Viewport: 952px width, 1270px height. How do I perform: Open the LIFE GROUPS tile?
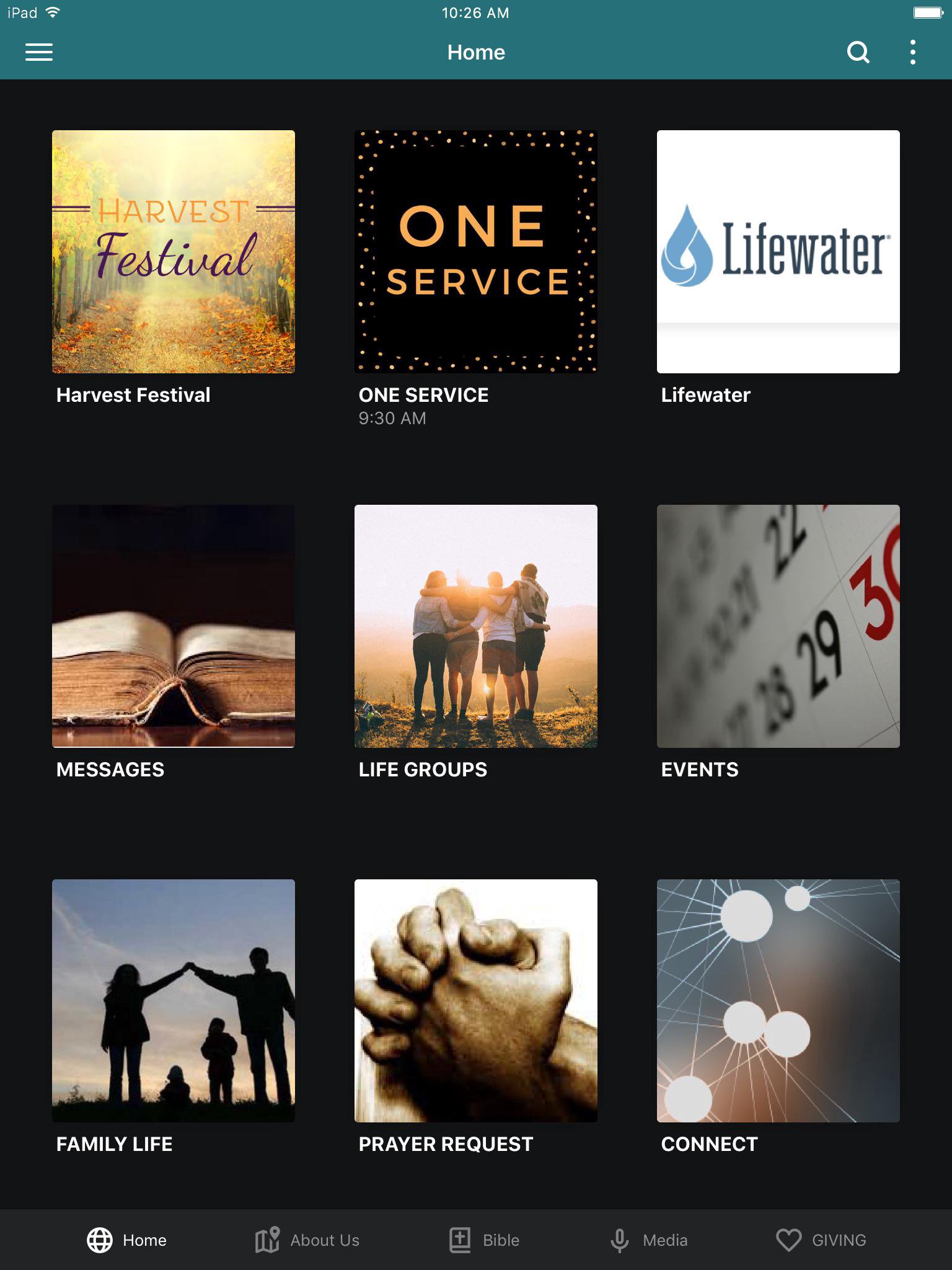[476, 626]
